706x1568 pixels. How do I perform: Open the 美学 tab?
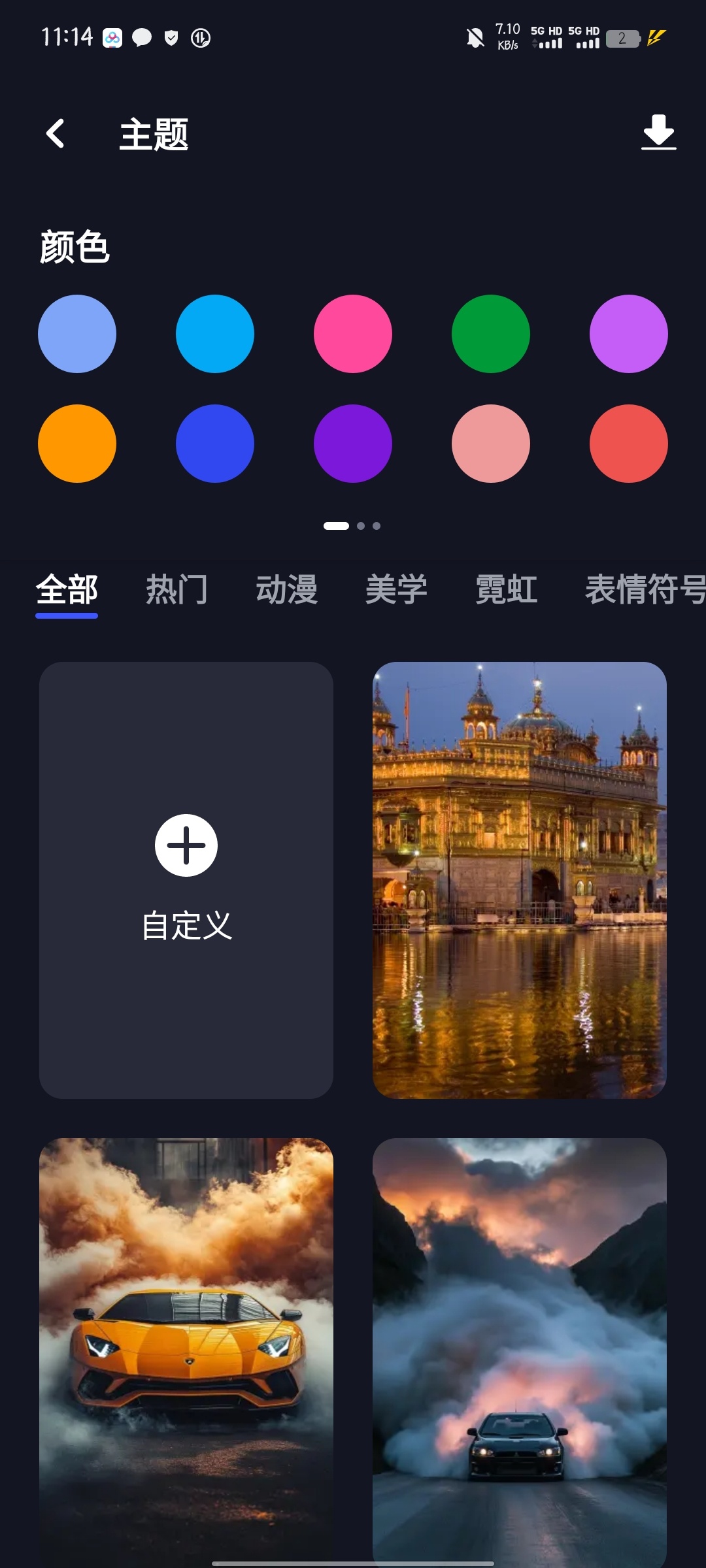[x=396, y=589]
